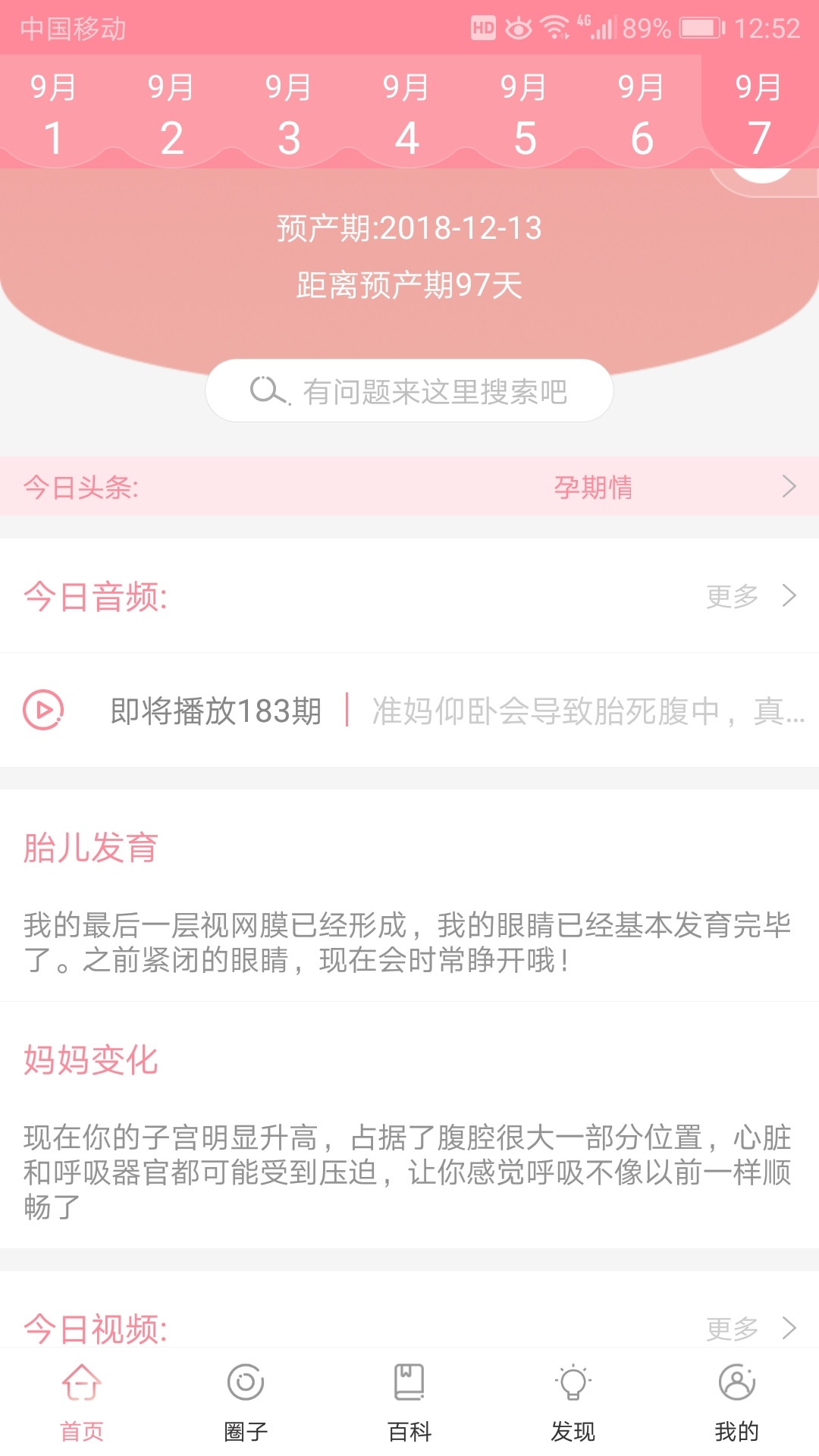Open the search box 有问题来这里搜索吧
The height and width of the screenshot is (1456, 819).
[409, 391]
